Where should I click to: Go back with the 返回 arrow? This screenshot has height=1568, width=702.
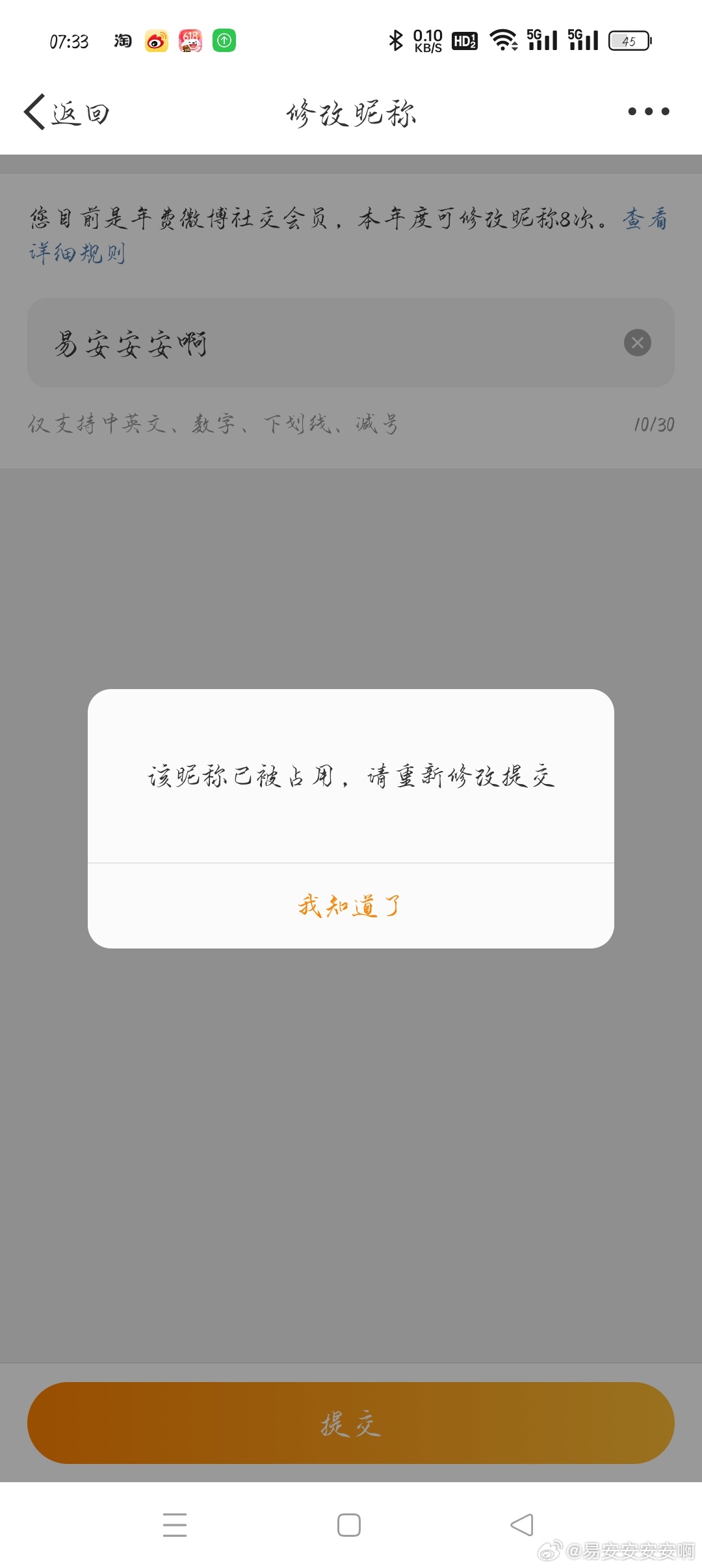(x=66, y=112)
